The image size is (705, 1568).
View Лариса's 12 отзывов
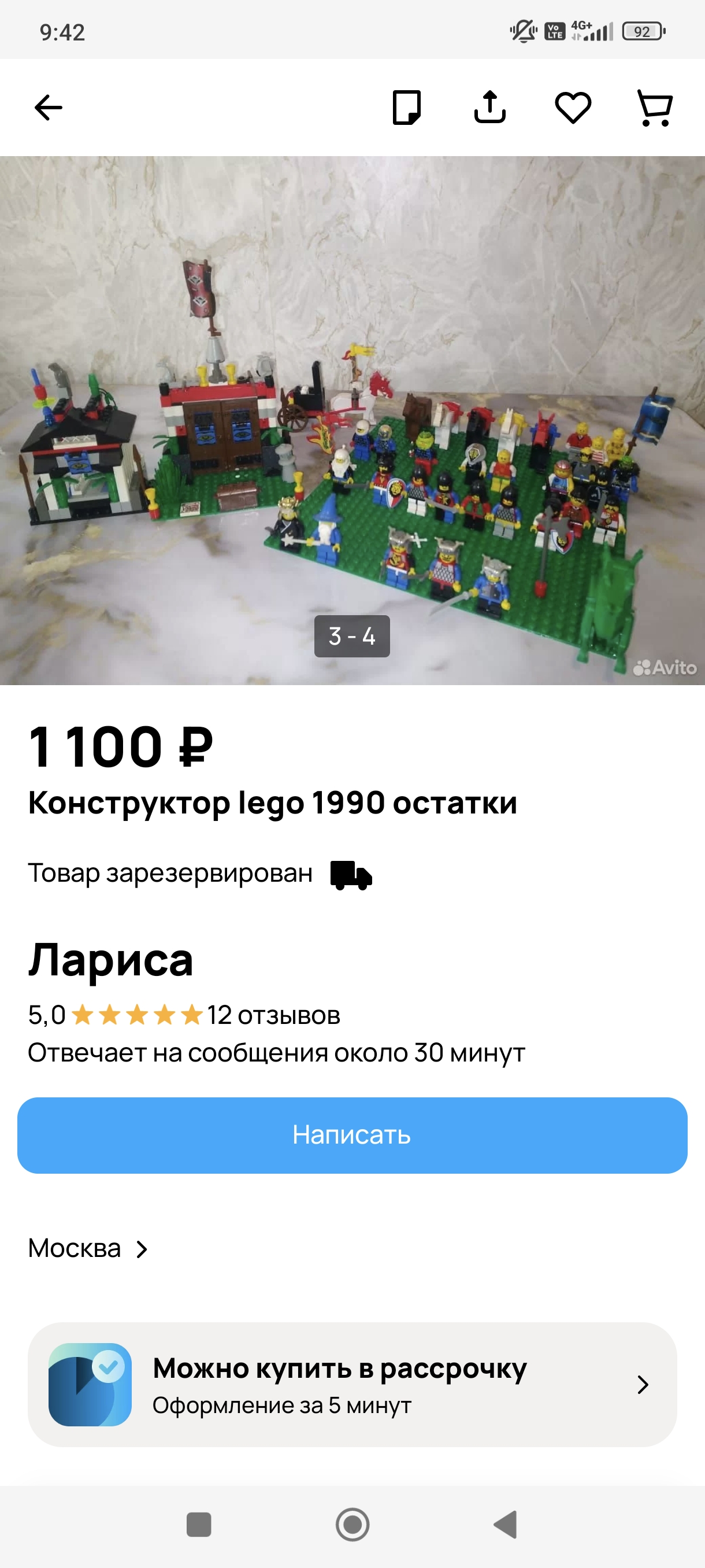click(x=273, y=1015)
